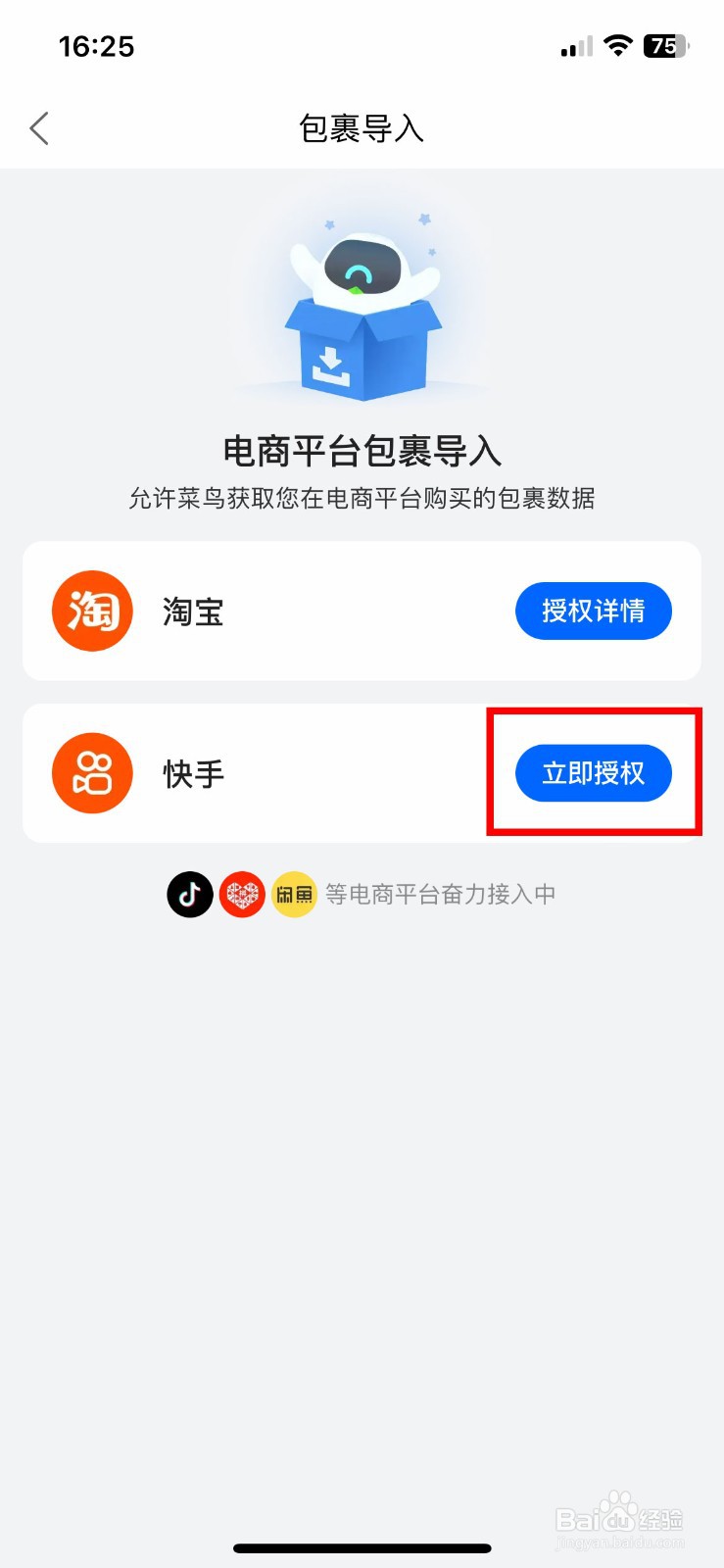Open 授权详情 for Taobao
Image resolution: width=724 pixels, height=1568 pixels.
593,611
